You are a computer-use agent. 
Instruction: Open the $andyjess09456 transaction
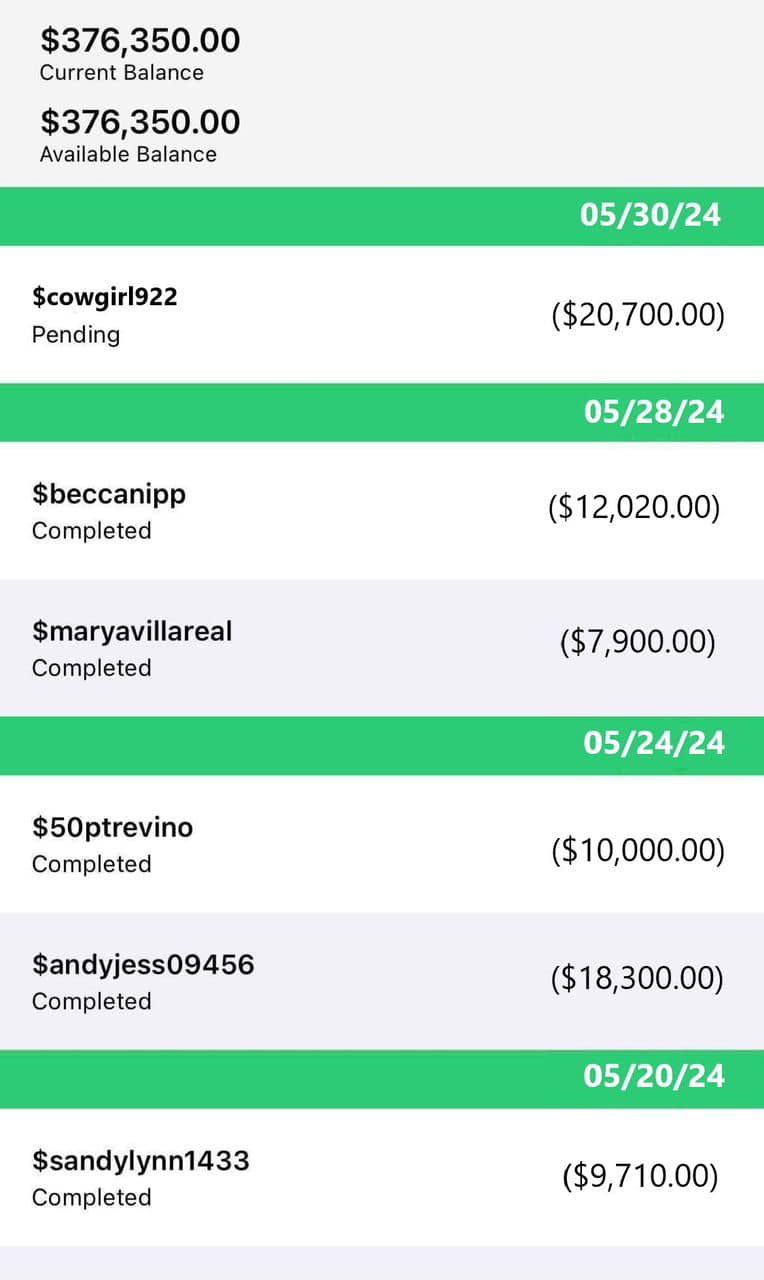coord(382,980)
